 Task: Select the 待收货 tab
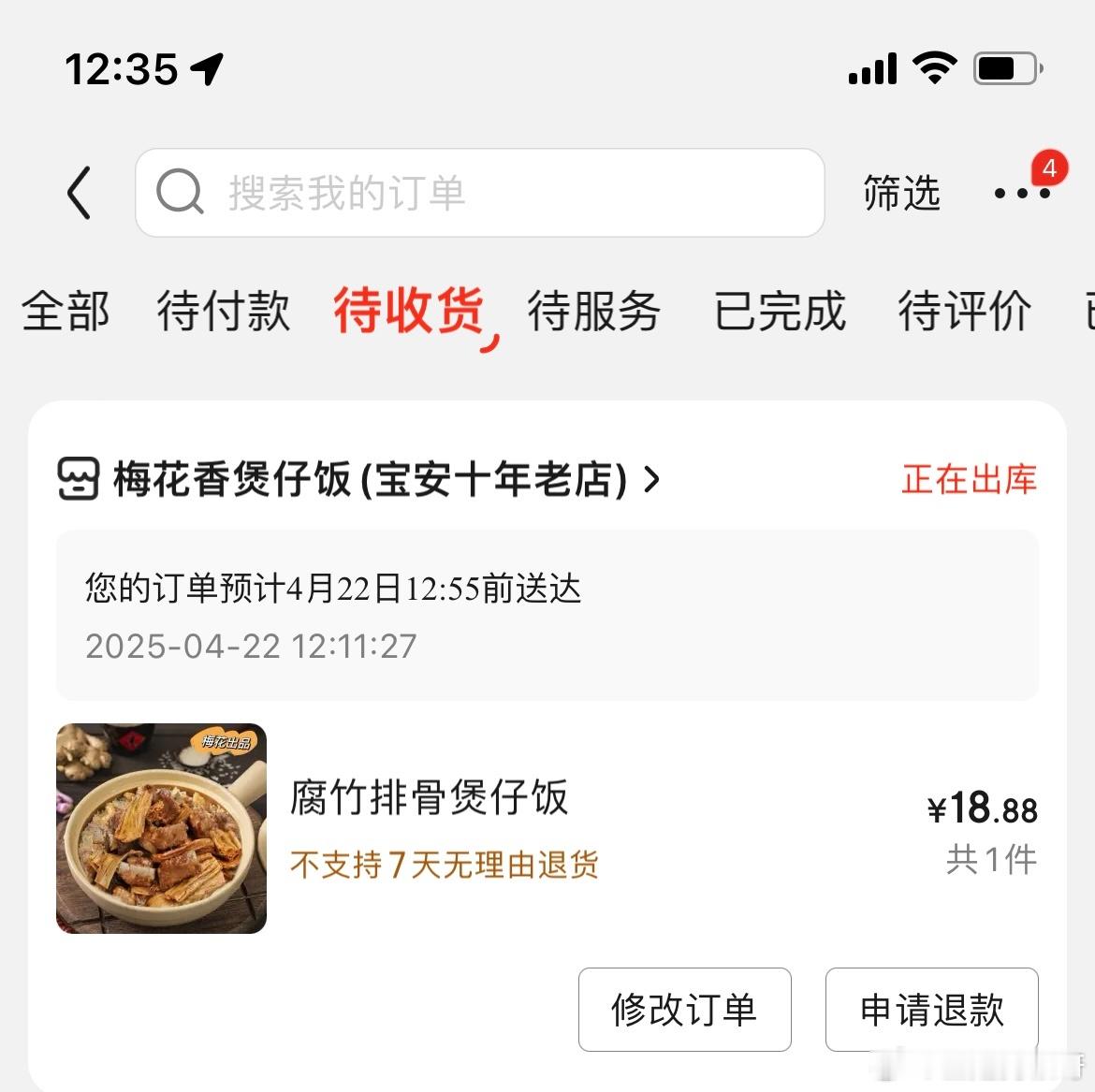tap(409, 312)
